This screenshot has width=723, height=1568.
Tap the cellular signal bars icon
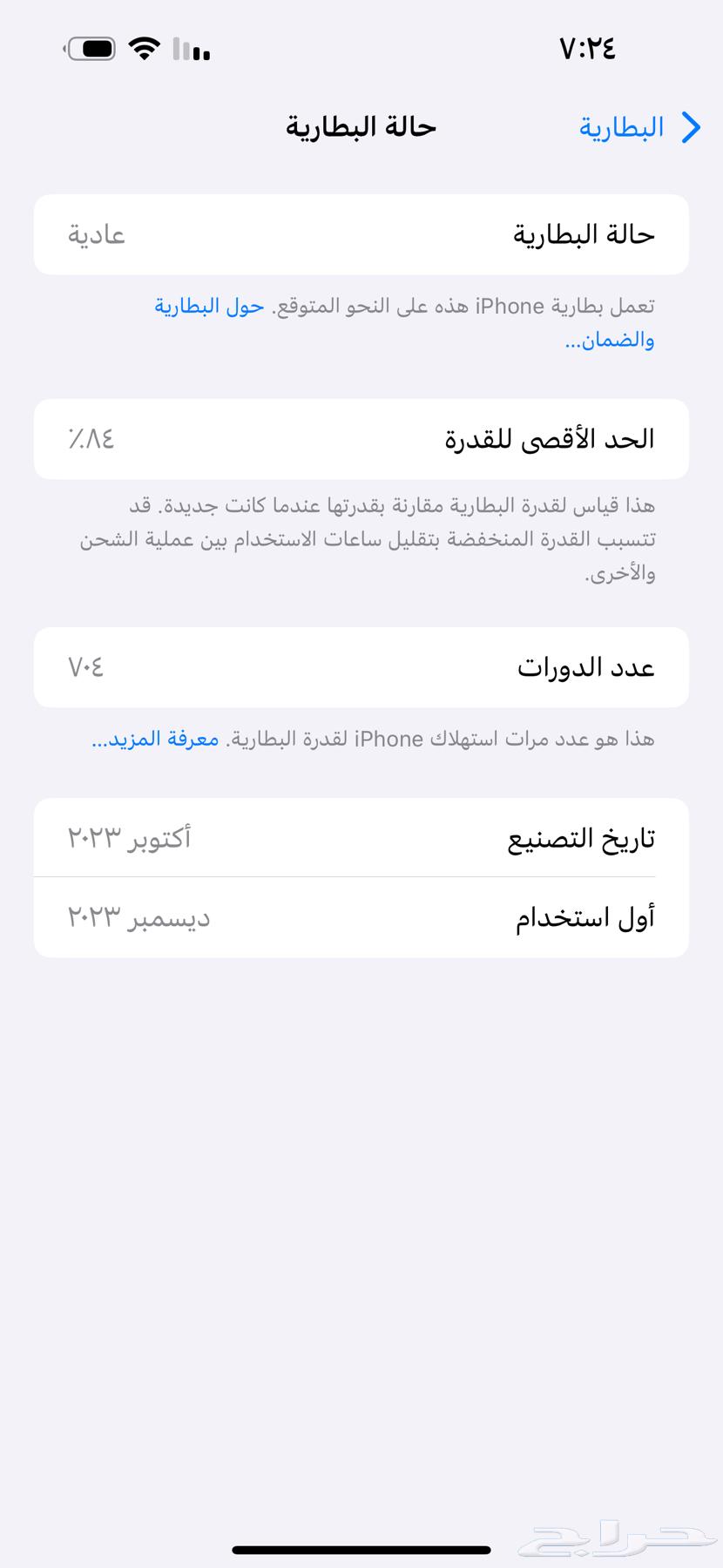pos(193,48)
